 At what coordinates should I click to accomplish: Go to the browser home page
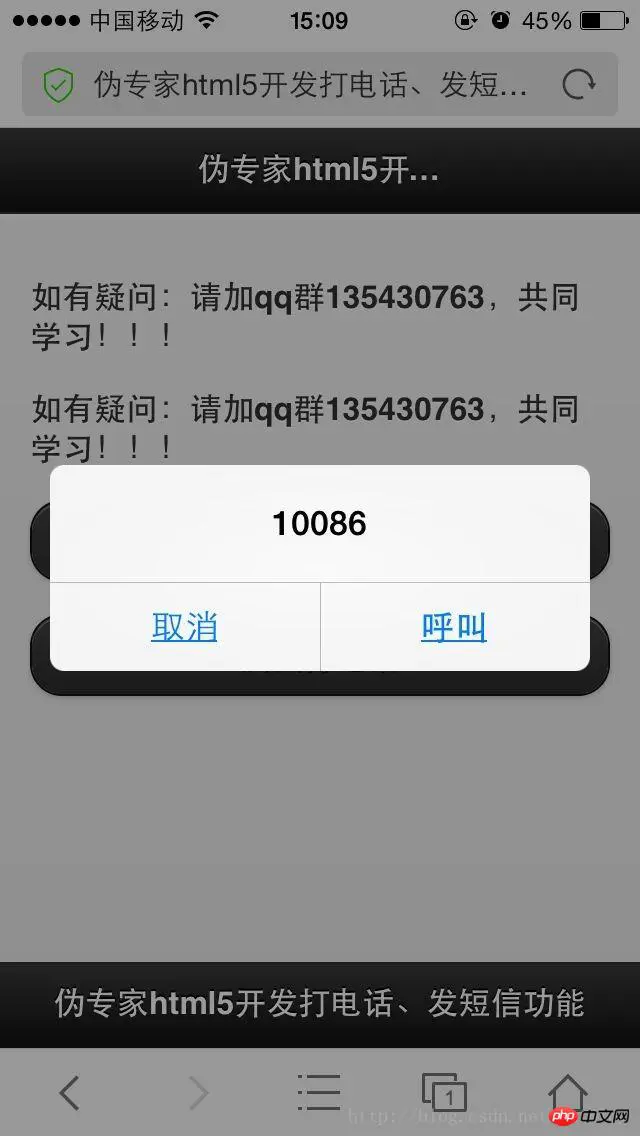click(x=568, y=1093)
